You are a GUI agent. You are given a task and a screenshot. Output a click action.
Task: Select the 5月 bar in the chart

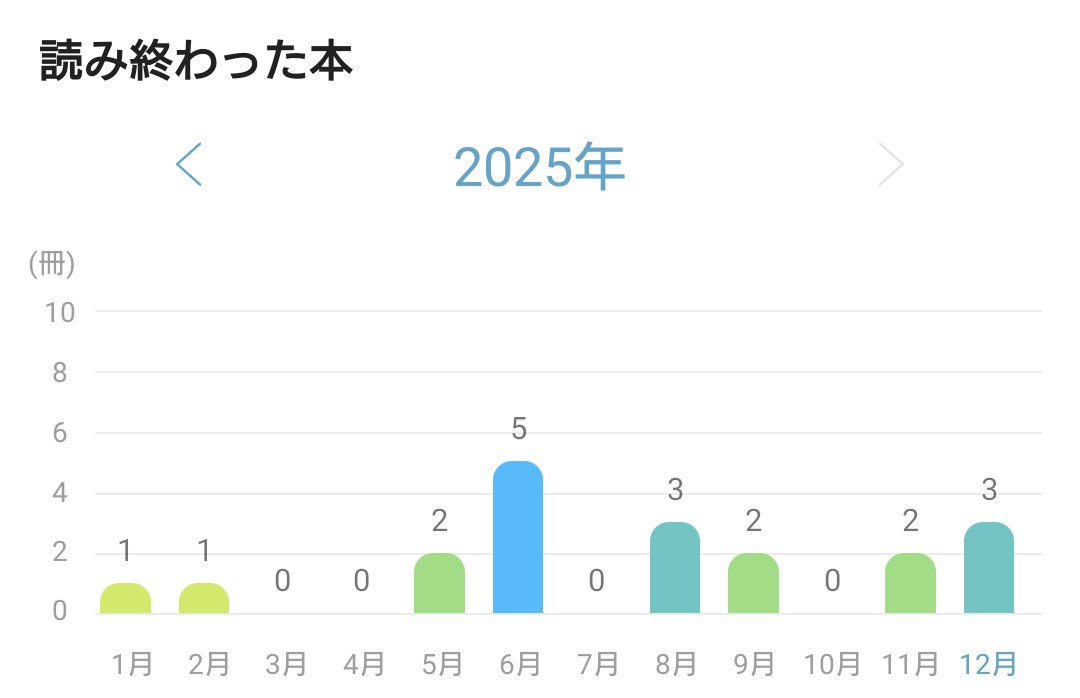coord(439,584)
